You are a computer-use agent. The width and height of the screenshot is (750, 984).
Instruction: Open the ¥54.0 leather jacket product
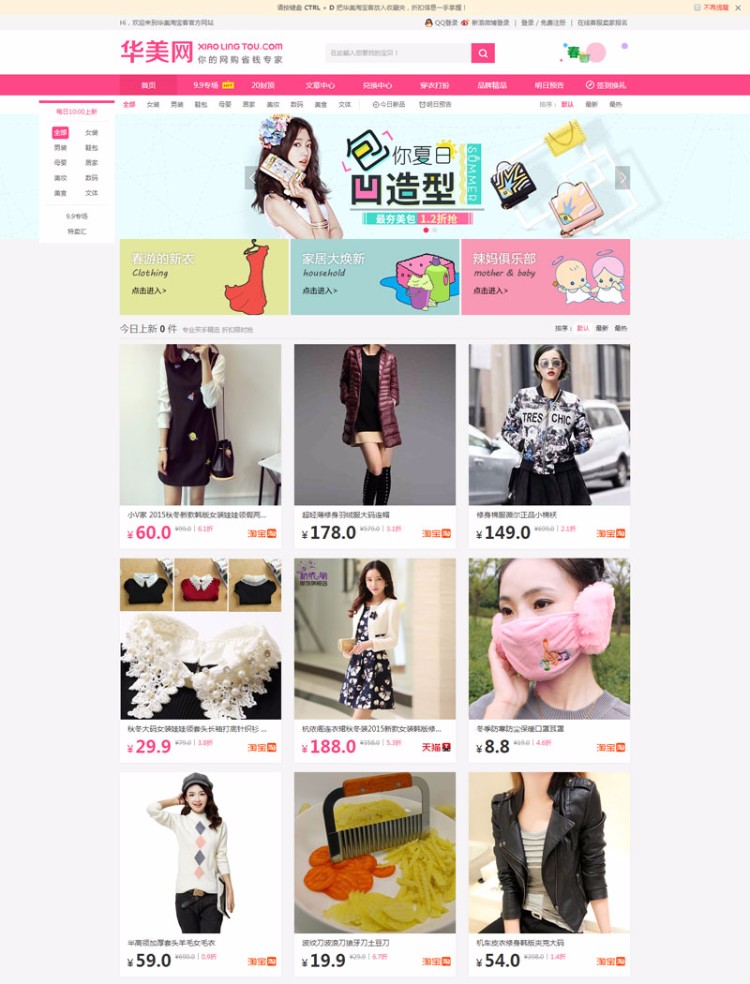click(549, 852)
